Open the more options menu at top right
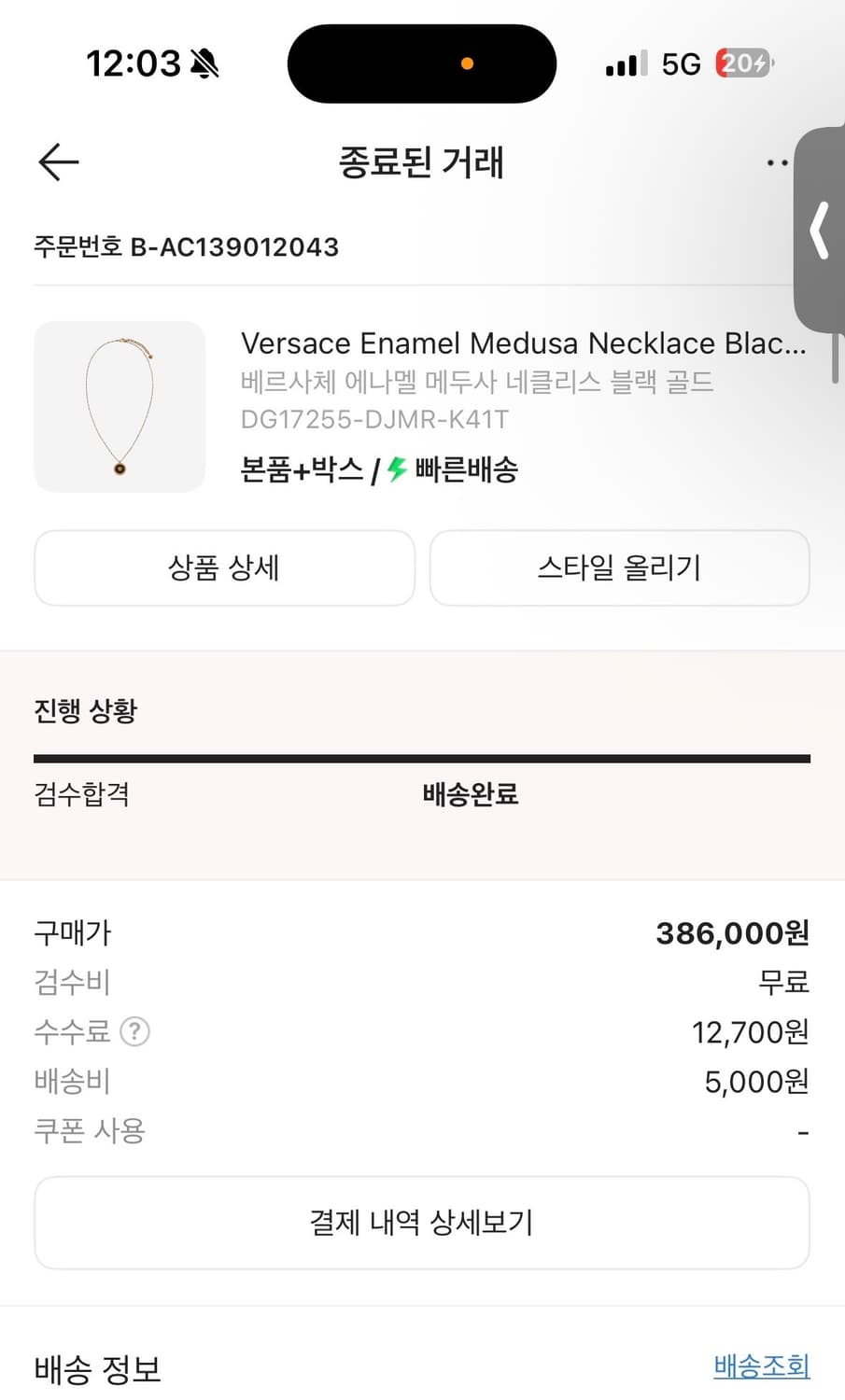The width and height of the screenshot is (845, 1400). tap(778, 162)
